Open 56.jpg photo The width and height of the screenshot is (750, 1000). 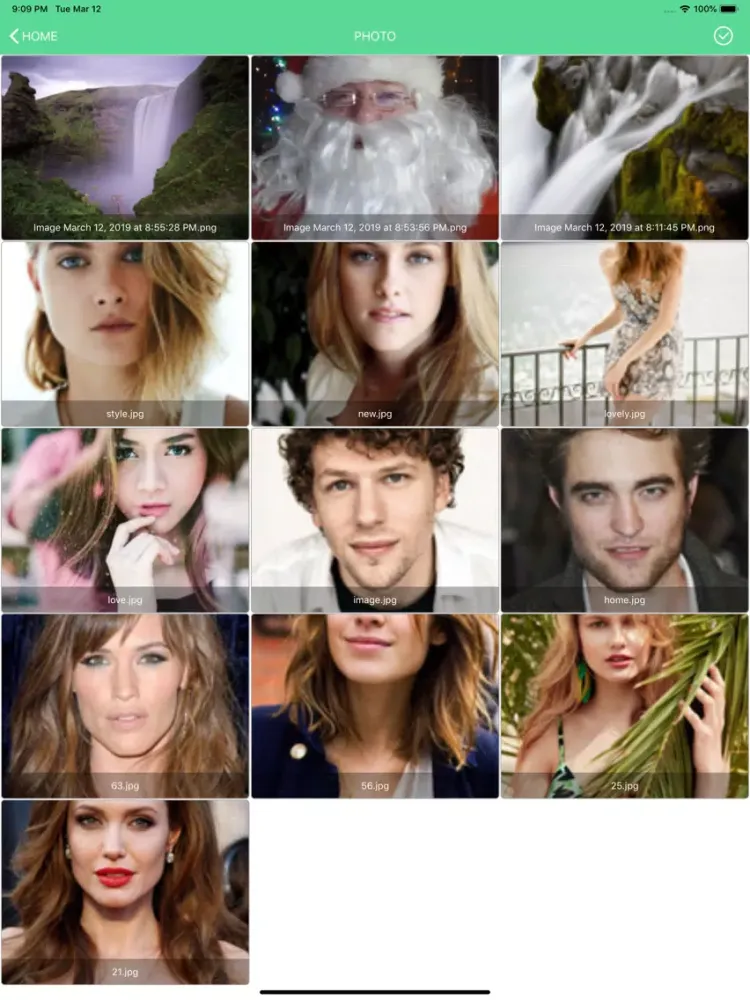pyautogui.click(x=375, y=705)
